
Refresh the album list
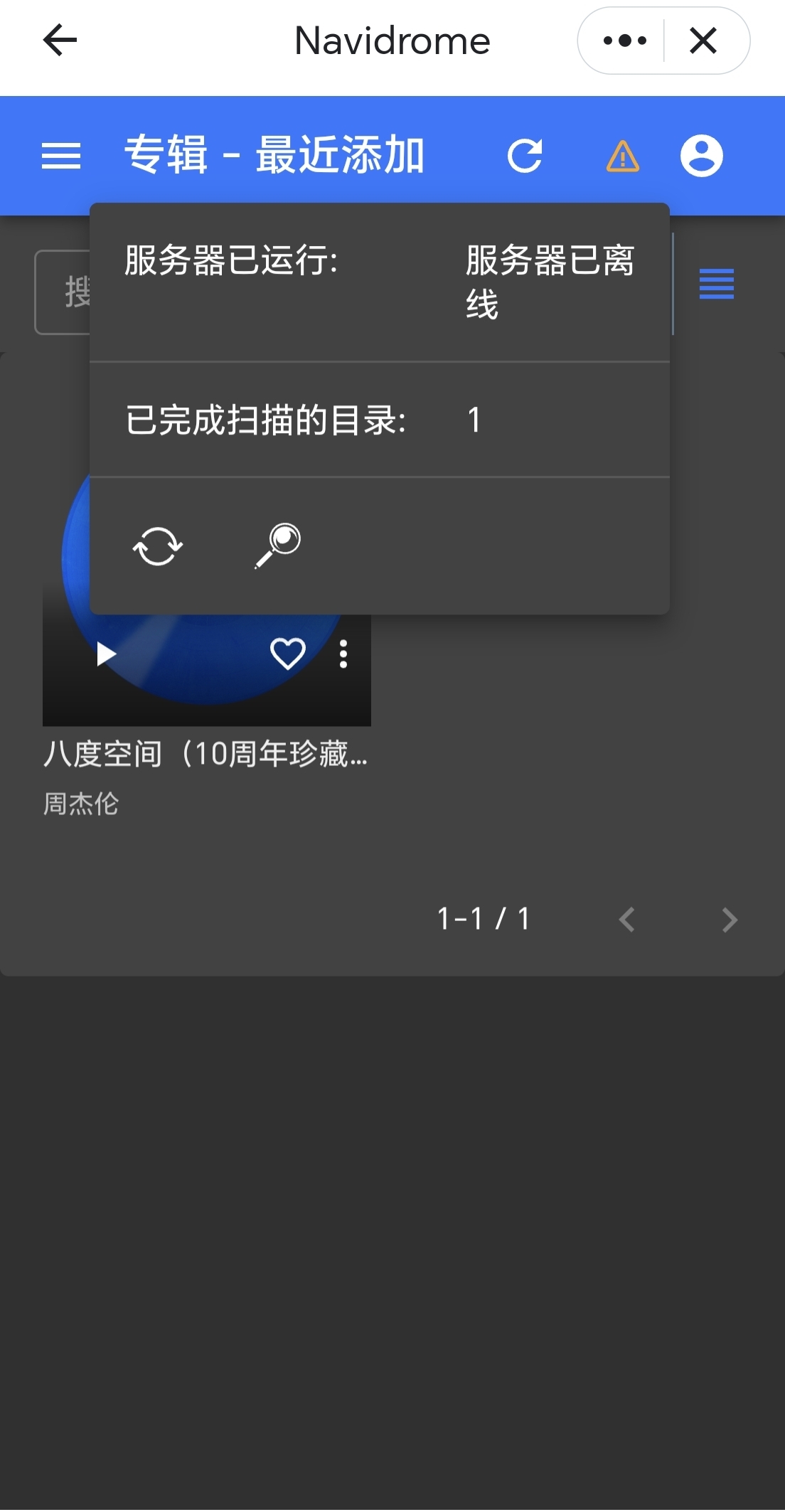click(x=525, y=156)
